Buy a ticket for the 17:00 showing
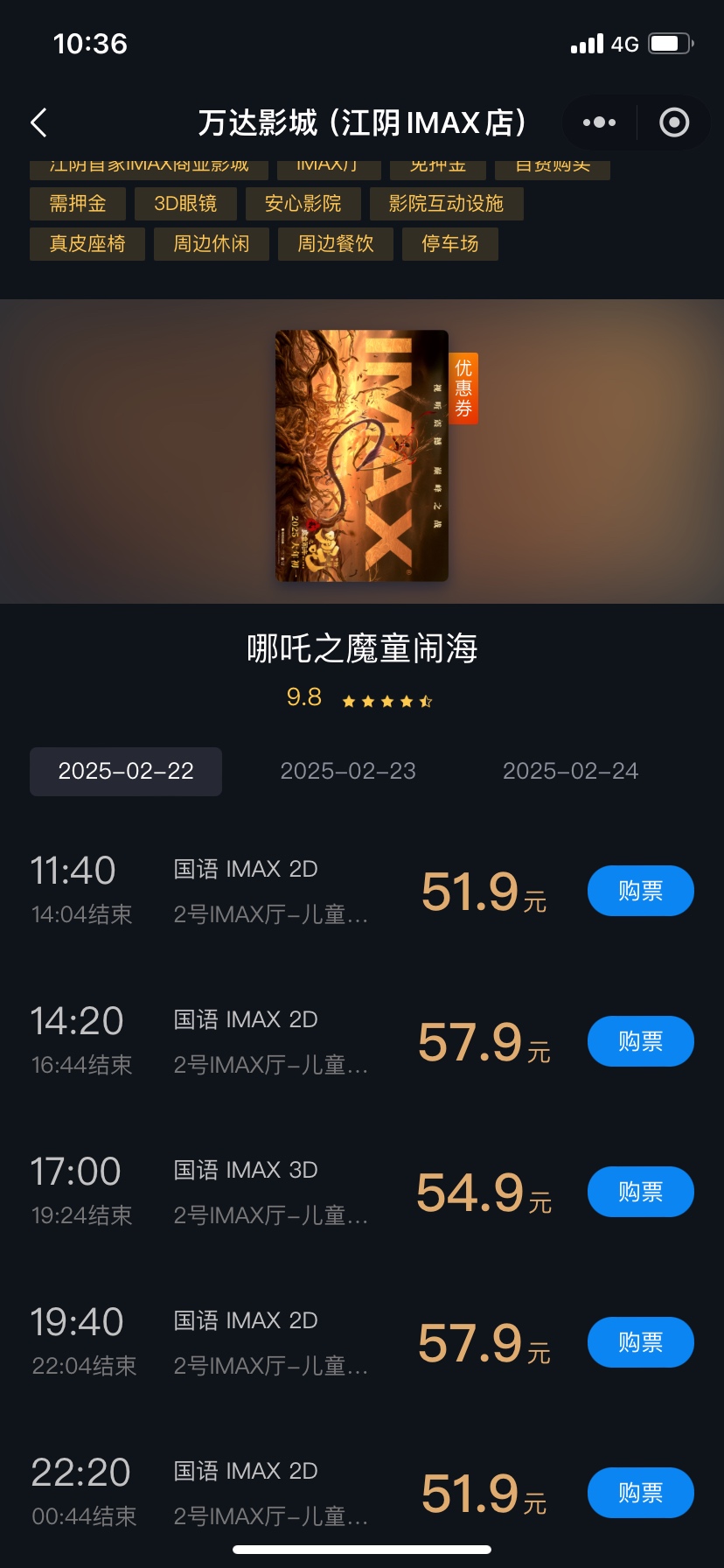Image resolution: width=724 pixels, height=1568 pixels. point(640,1192)
